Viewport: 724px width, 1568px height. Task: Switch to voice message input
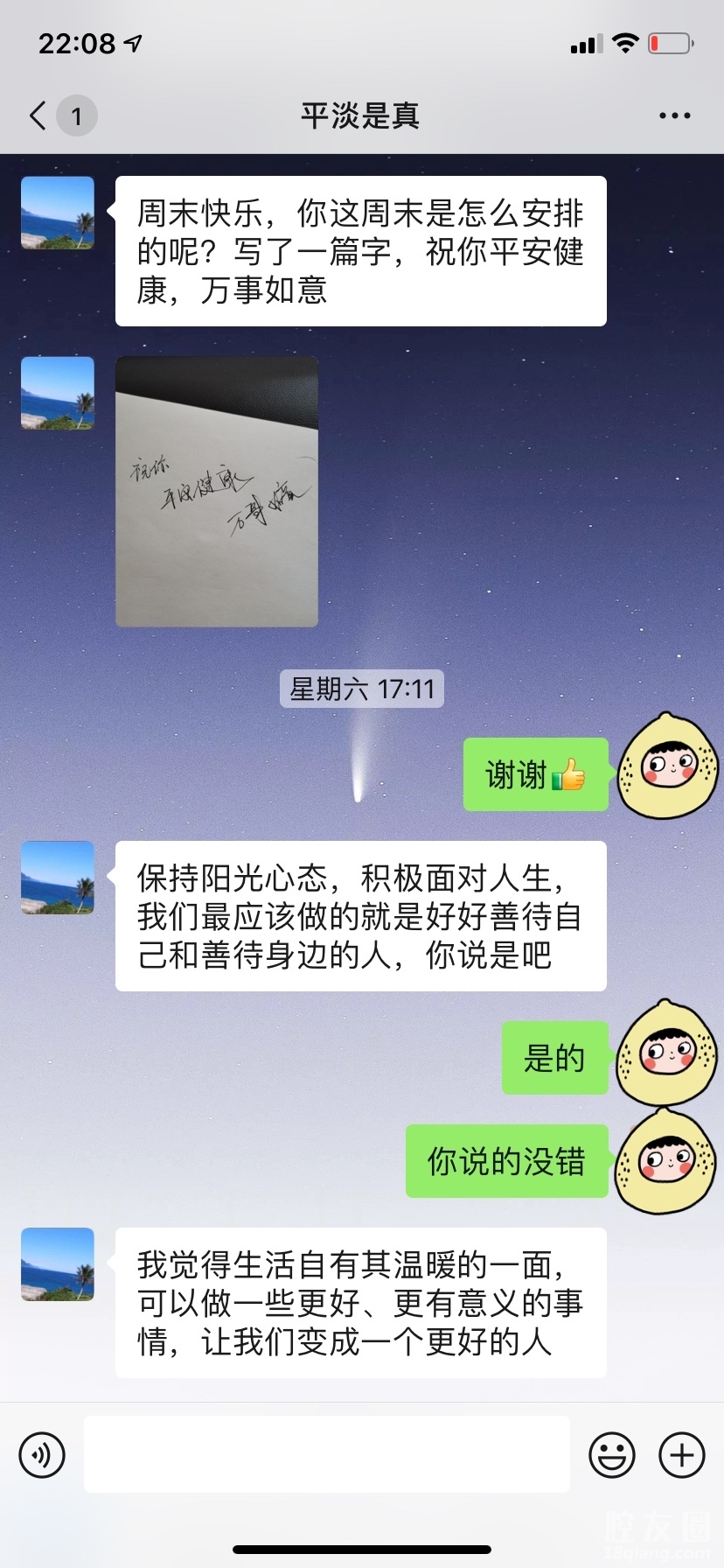[42, 1455]
